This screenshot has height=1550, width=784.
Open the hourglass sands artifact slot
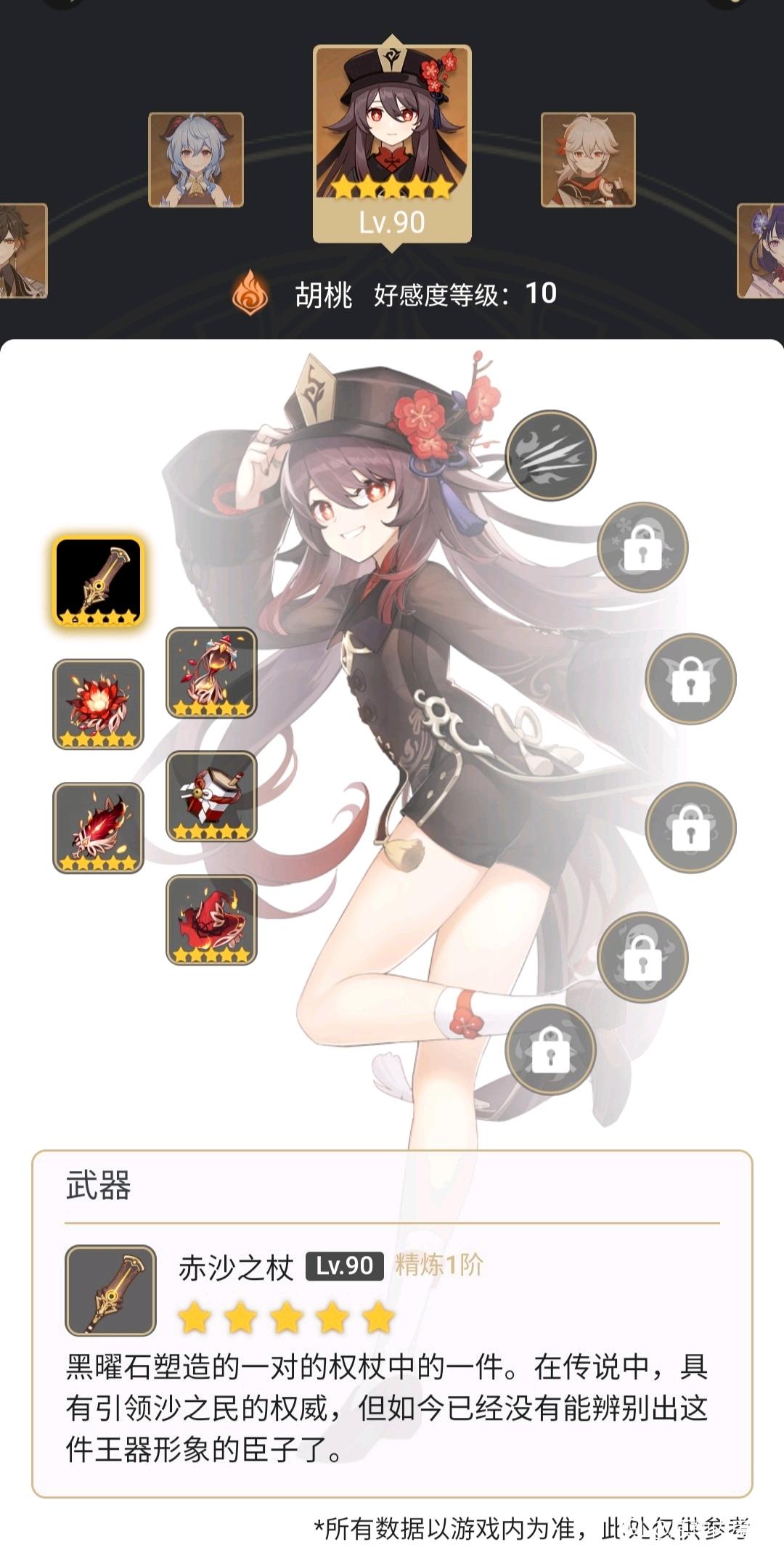[x=211, y=673]
